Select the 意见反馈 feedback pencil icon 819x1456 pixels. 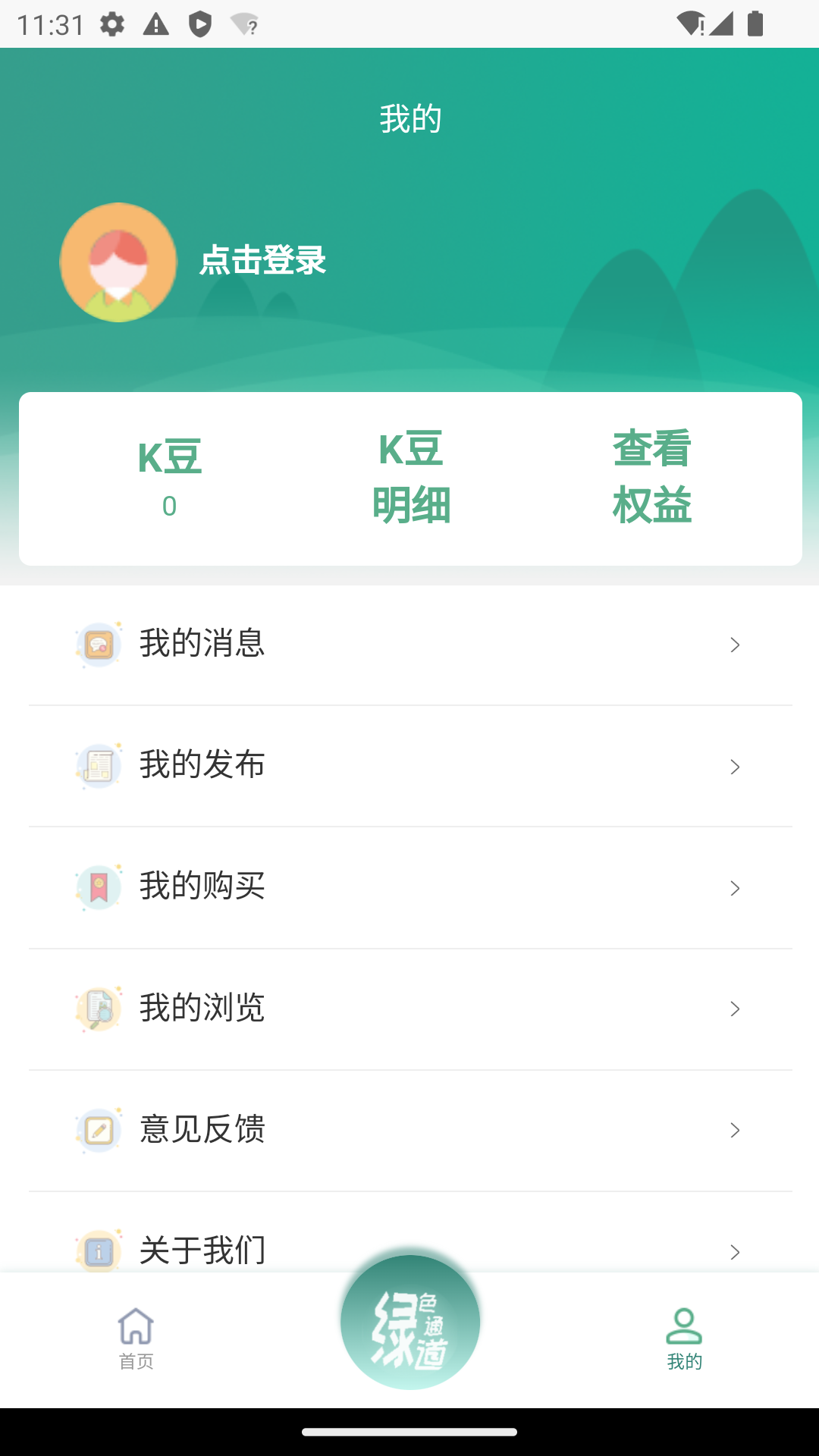point(99,1130)
